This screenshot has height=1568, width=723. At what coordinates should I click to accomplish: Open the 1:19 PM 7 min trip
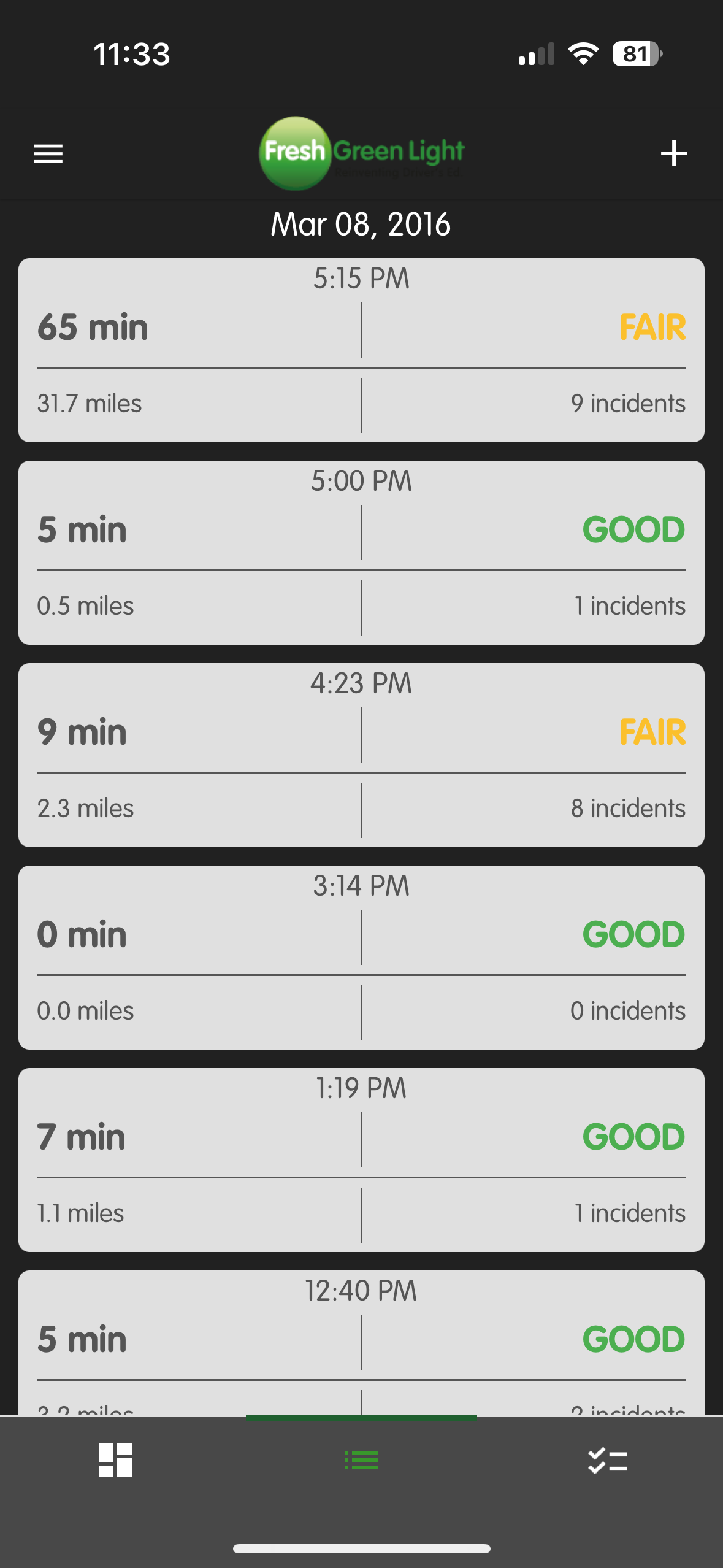click(x=361, y=1159)
